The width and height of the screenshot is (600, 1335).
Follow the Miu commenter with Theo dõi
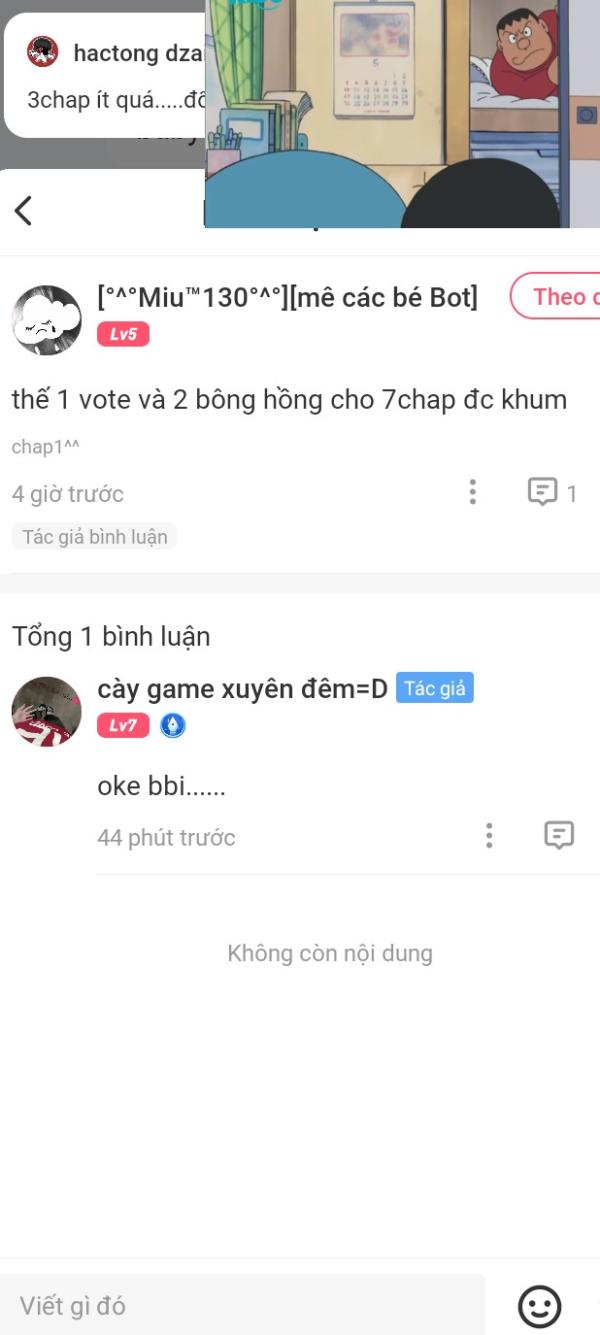pos(556,296)
